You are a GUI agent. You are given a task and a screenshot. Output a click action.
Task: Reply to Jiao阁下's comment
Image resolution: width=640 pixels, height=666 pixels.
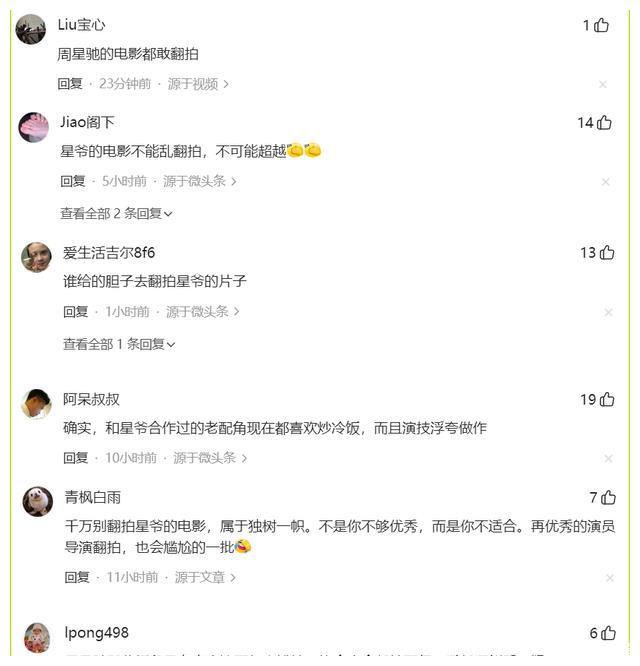click(x=73, y=181)
